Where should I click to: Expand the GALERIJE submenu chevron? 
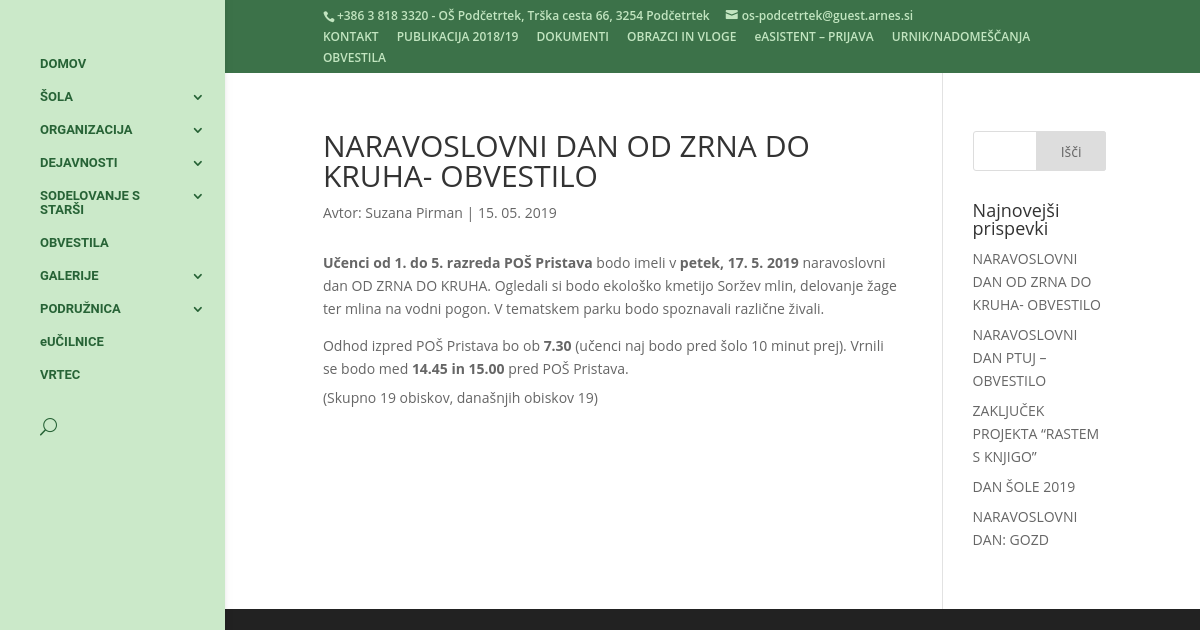tap(197, 276)
